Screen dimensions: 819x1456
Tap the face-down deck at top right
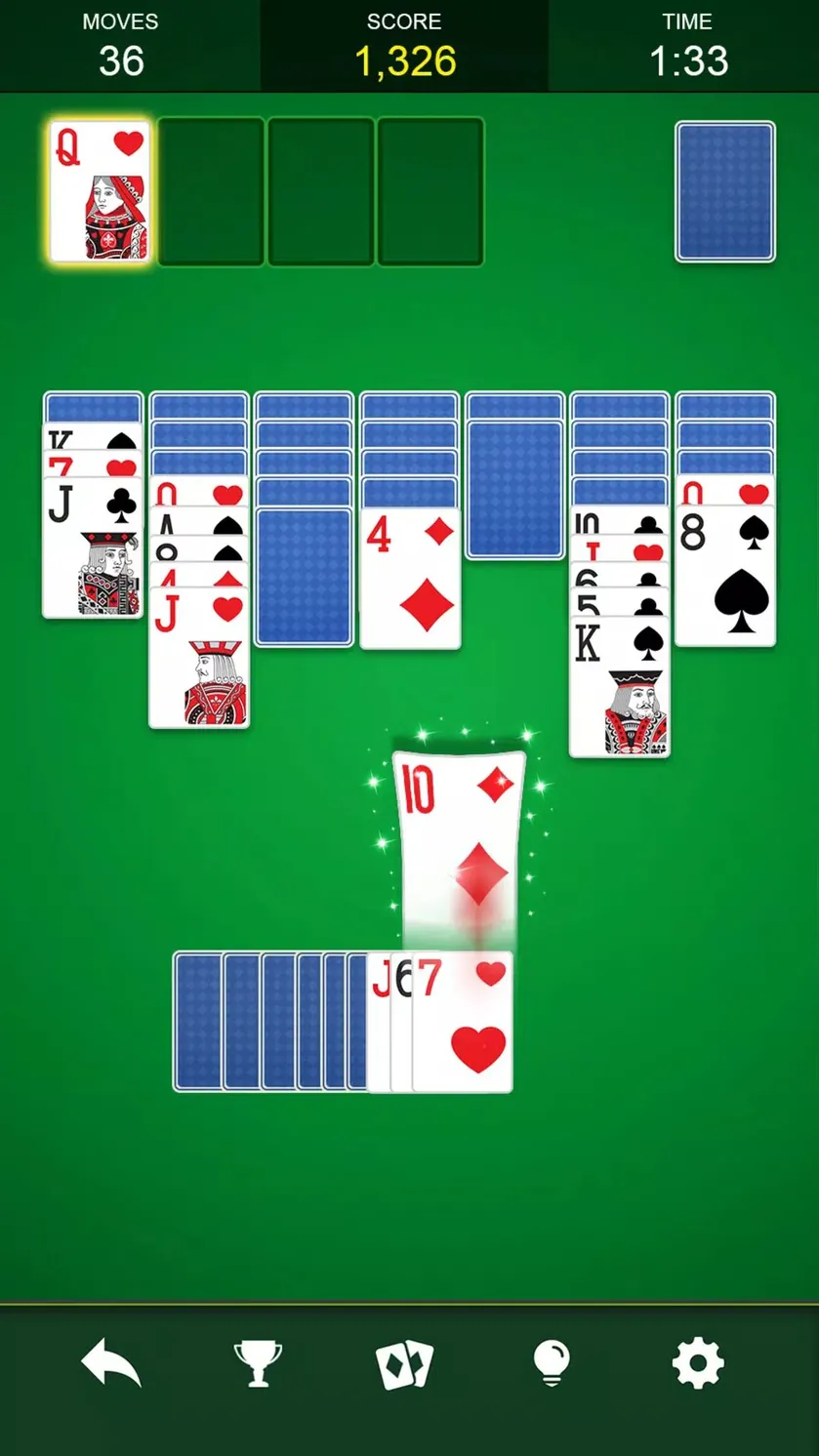725,191
